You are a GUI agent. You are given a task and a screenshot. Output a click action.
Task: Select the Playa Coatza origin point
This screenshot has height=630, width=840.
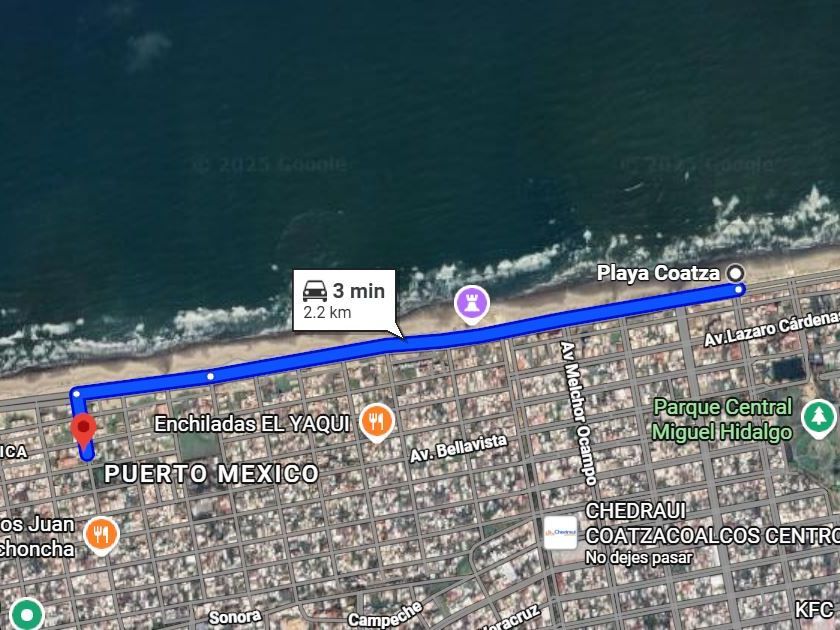(x=736, y=272)
